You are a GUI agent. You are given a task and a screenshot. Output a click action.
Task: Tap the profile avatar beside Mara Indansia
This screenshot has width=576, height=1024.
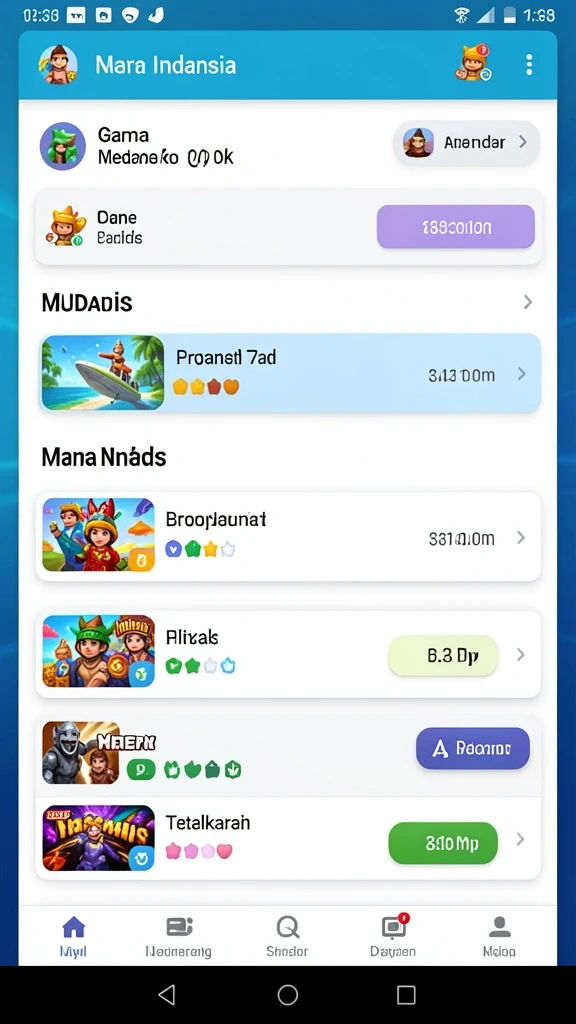58,65
